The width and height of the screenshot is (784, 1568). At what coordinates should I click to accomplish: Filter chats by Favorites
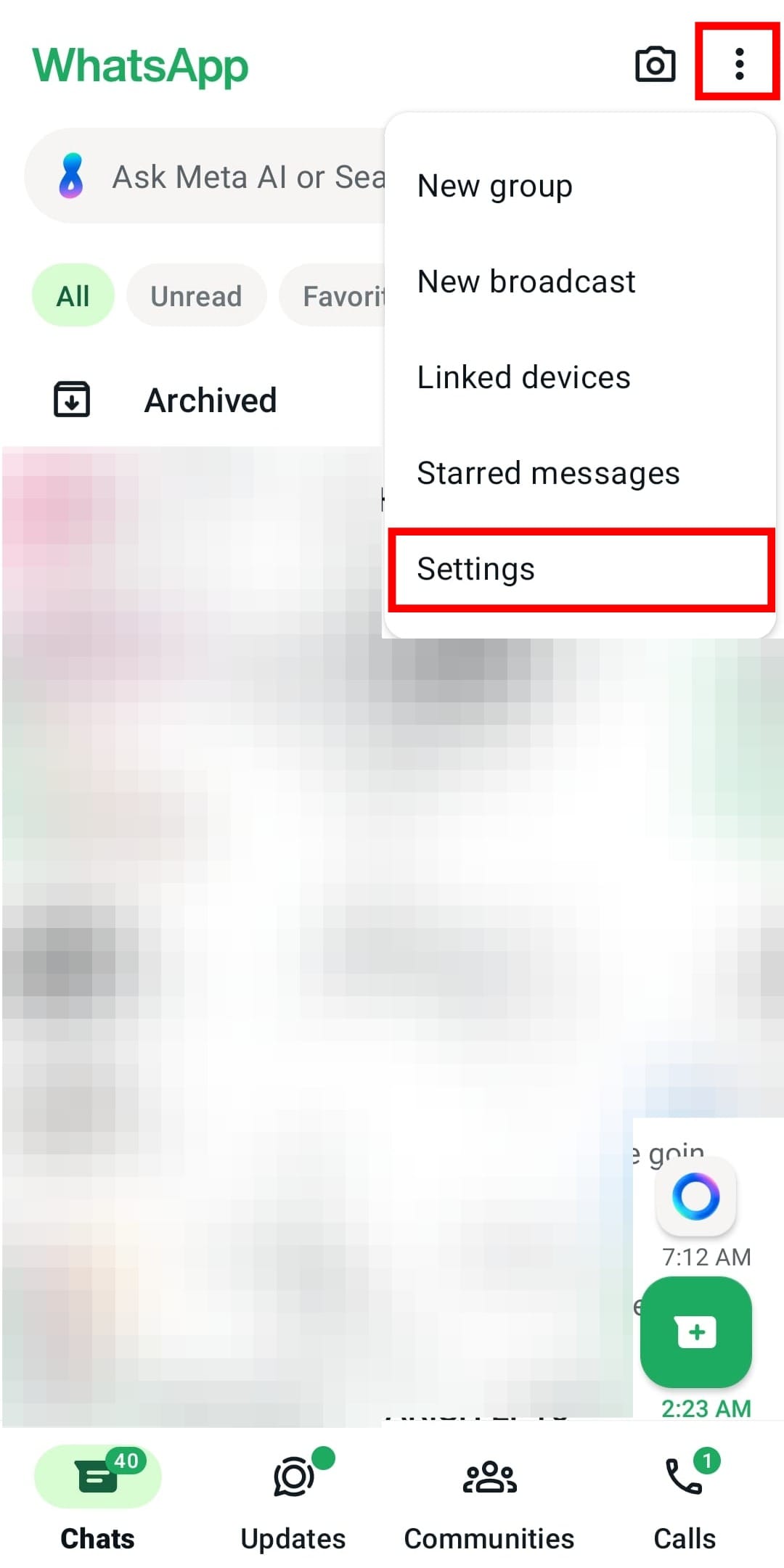[x=334, y=296]
